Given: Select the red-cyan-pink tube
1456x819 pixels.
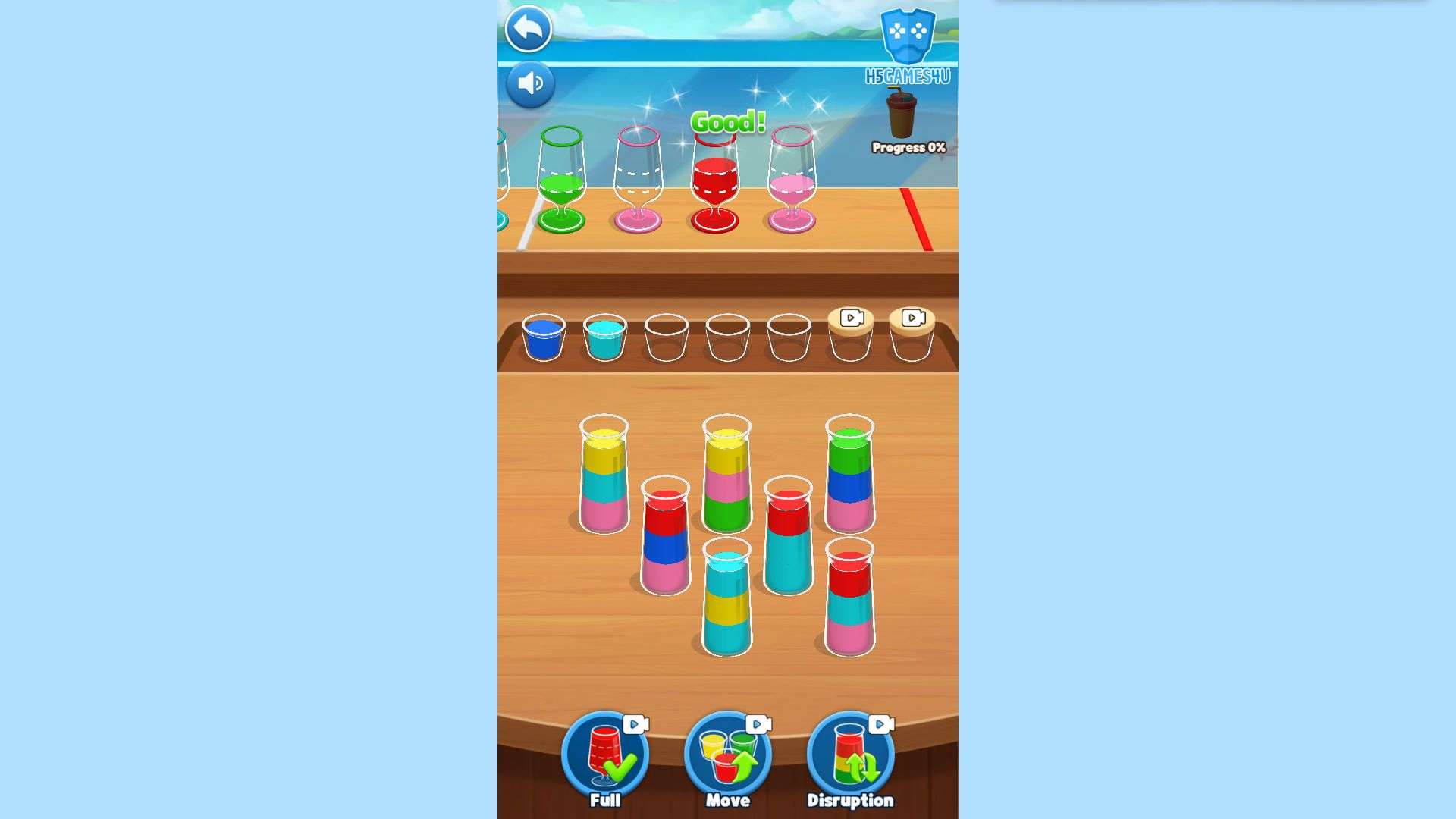Looking at the screenshot, I should (849, 599).
